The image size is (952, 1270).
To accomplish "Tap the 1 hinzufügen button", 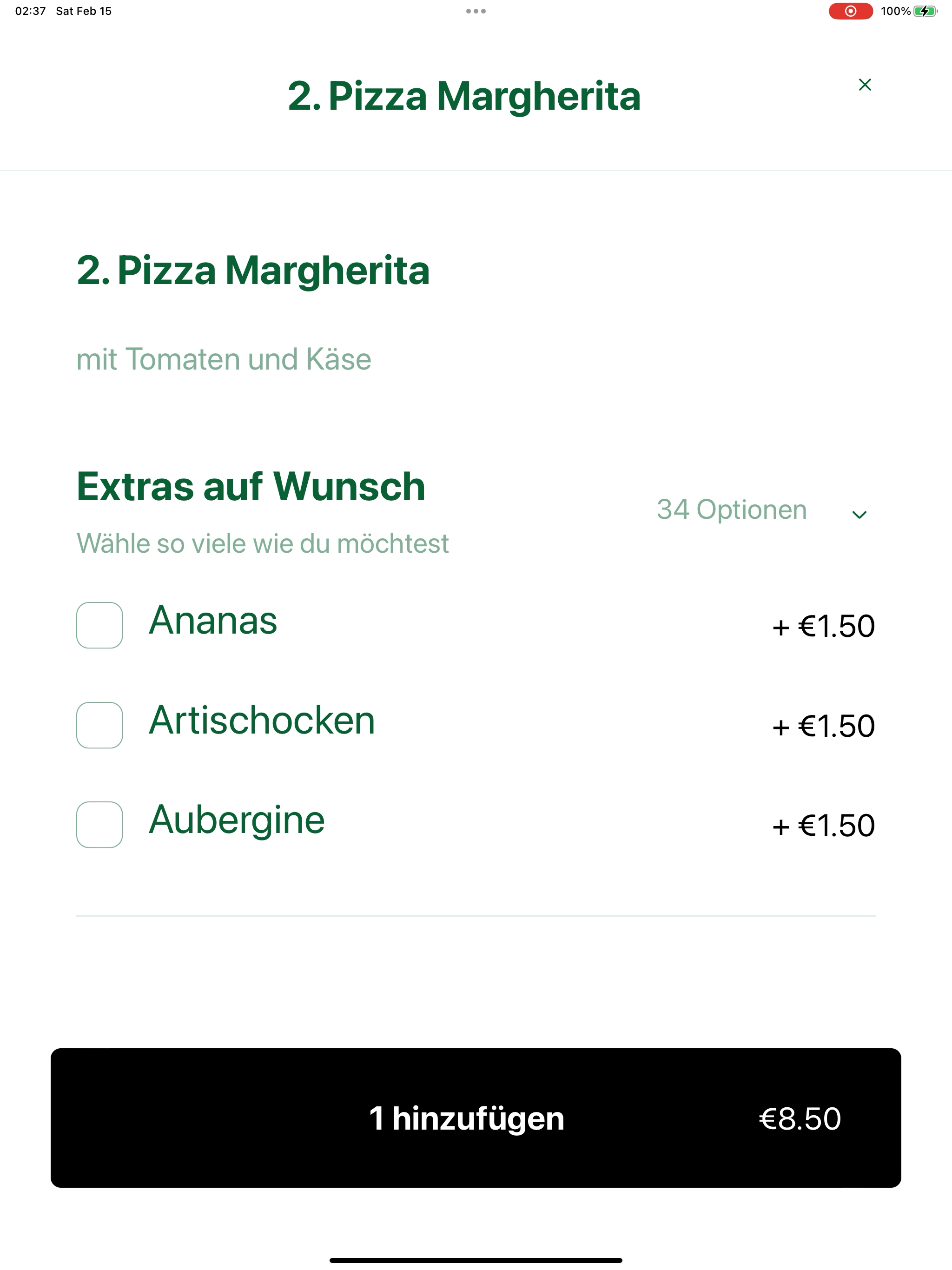I will (476, 1118).
